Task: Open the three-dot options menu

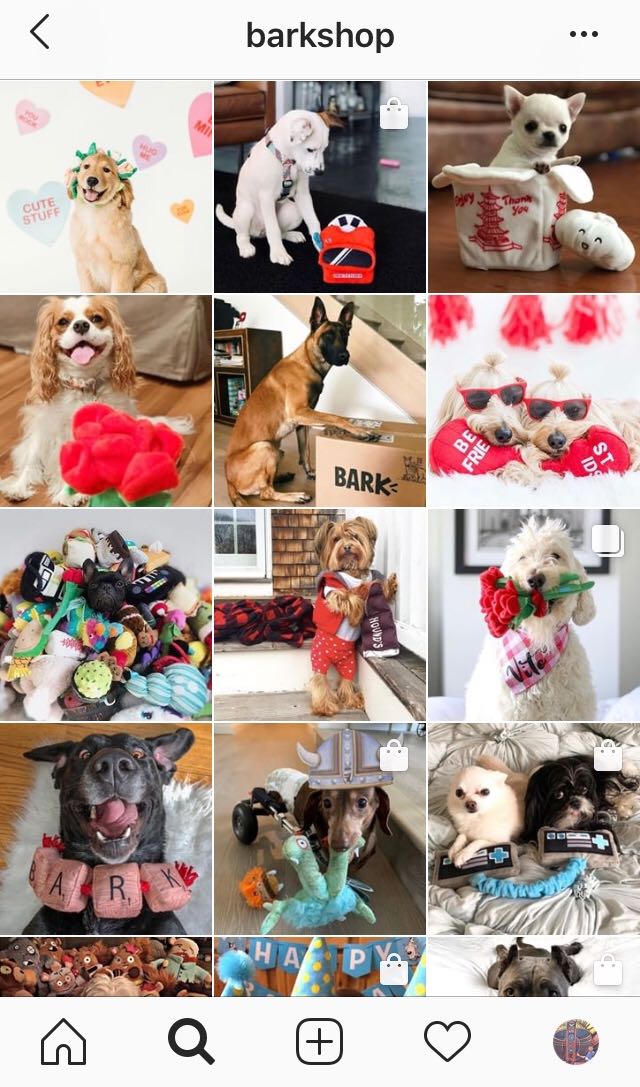Action: 583,34
